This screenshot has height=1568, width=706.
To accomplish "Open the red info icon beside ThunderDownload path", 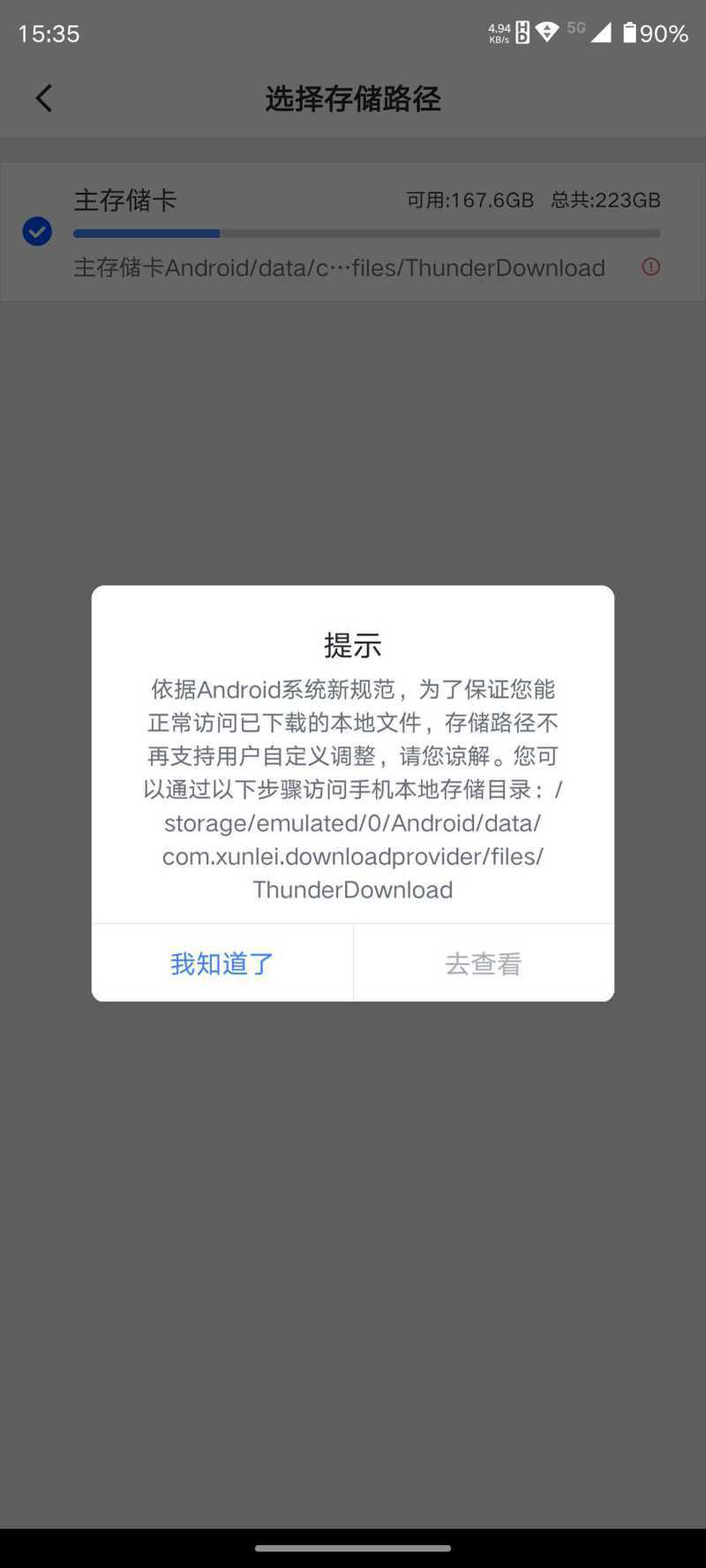I will click(x=651, y=266).
